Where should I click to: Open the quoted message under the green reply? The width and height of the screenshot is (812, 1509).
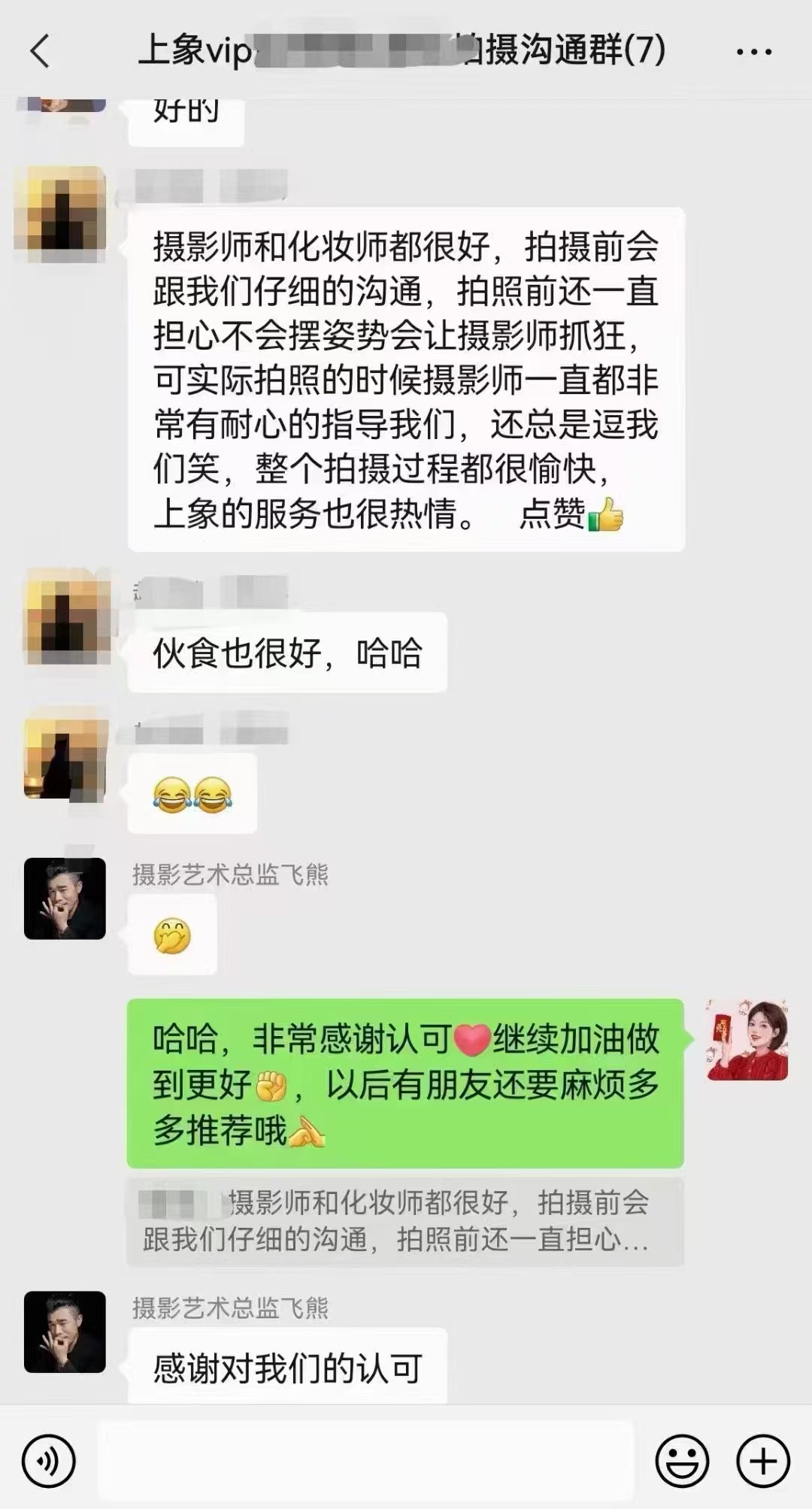pyautogui.click(x=405, y=1221)
